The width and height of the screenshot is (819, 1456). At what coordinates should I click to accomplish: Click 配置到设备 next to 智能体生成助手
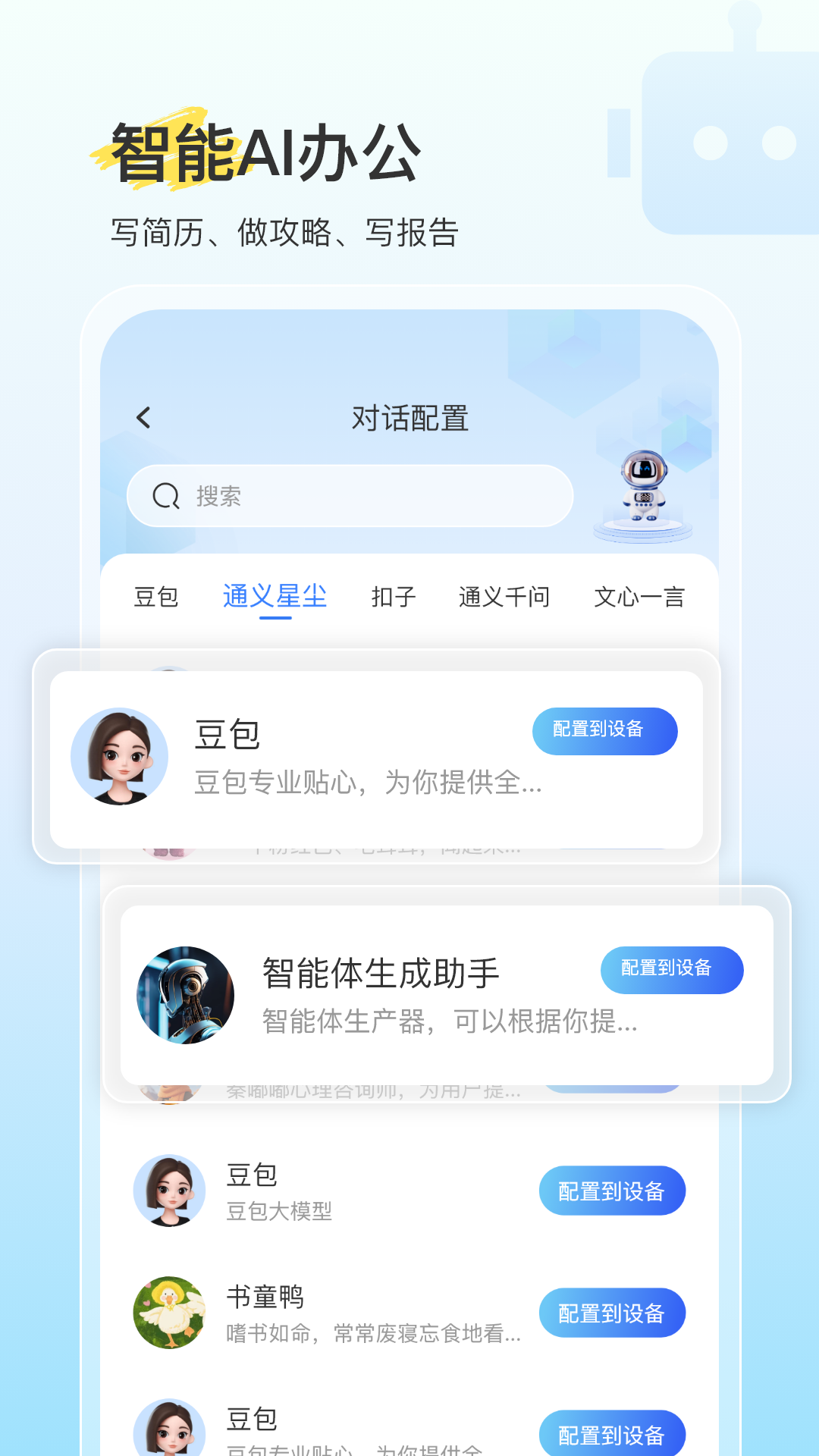672,970
